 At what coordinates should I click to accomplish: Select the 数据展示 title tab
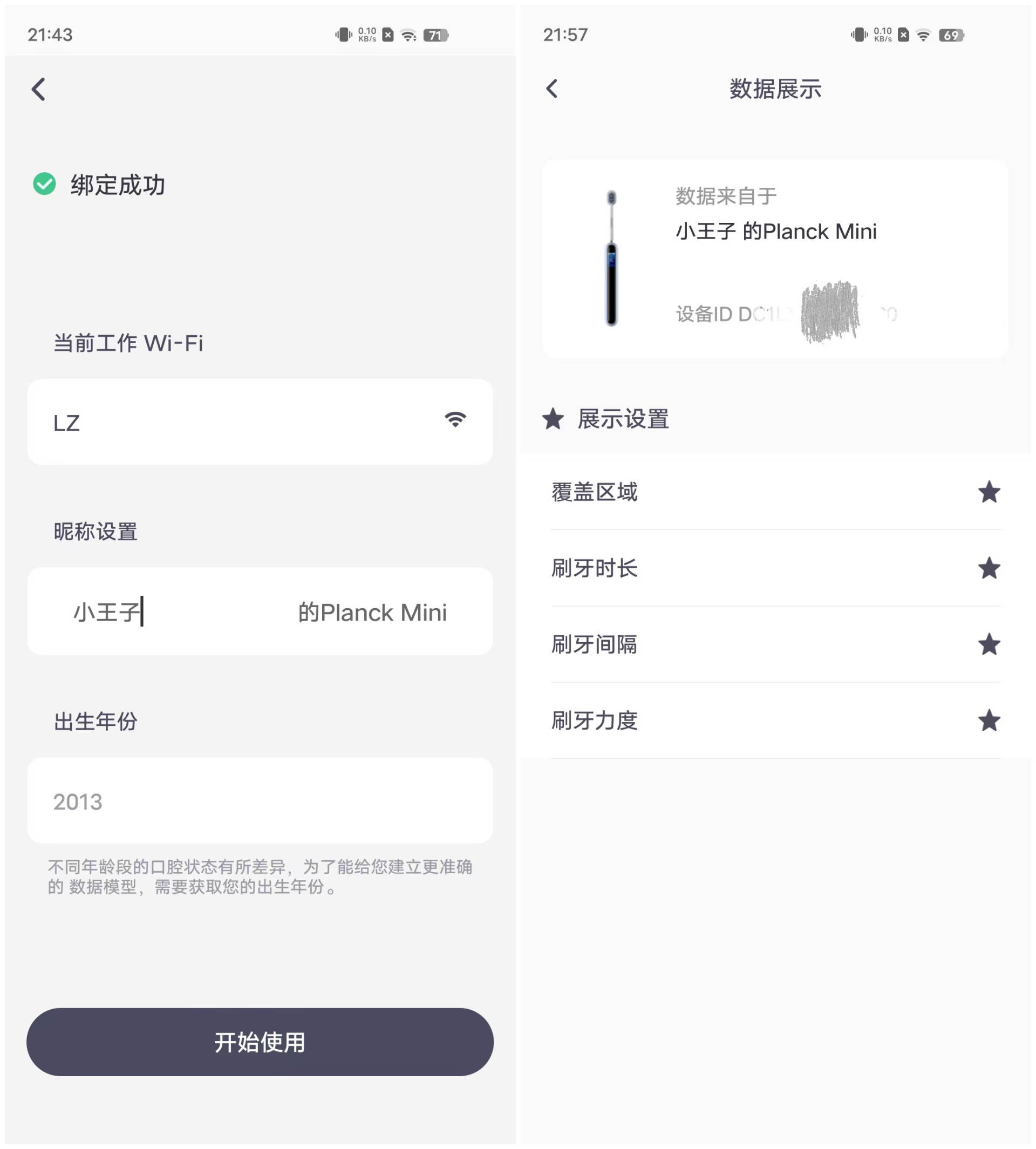775,89
